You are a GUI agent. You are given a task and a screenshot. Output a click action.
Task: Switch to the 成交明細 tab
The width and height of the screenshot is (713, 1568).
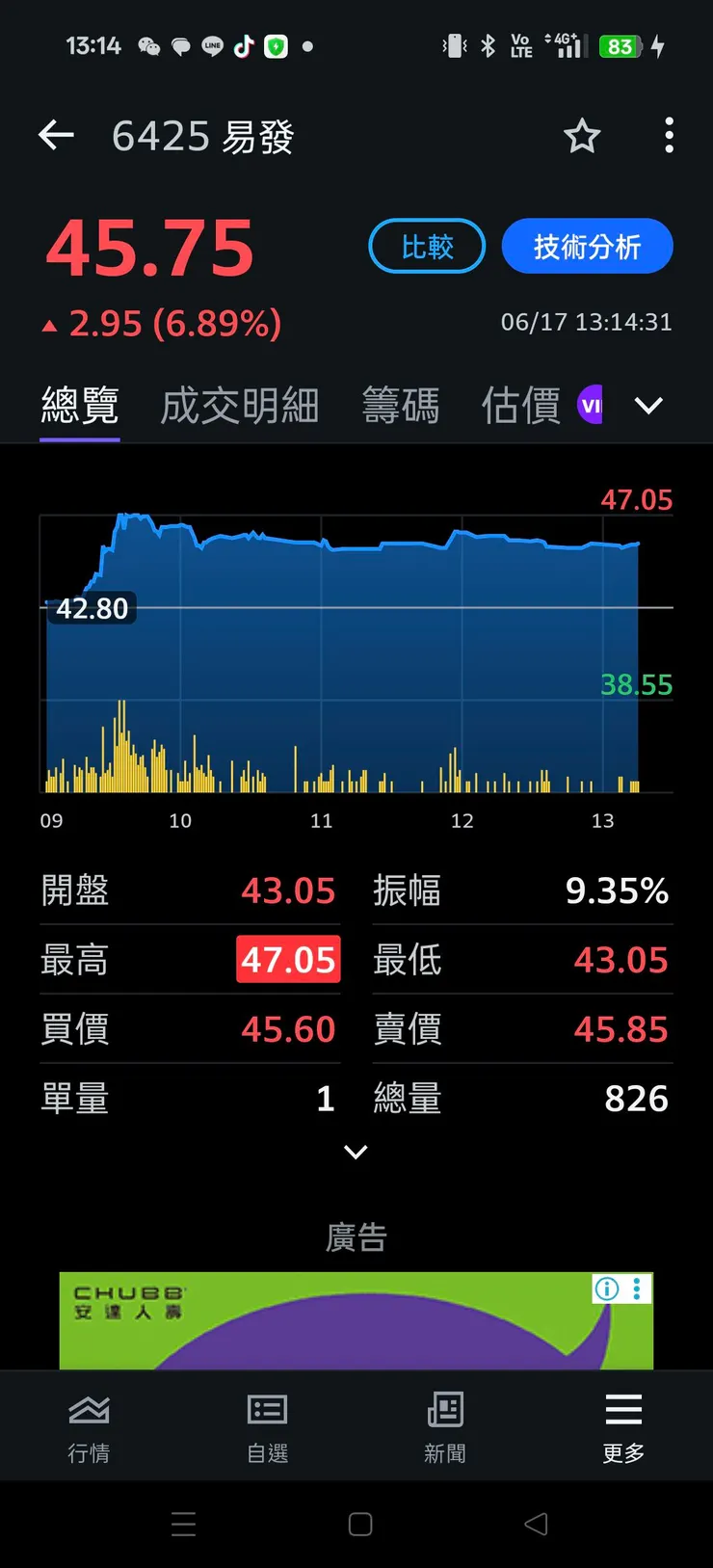[x=239, y=405]
